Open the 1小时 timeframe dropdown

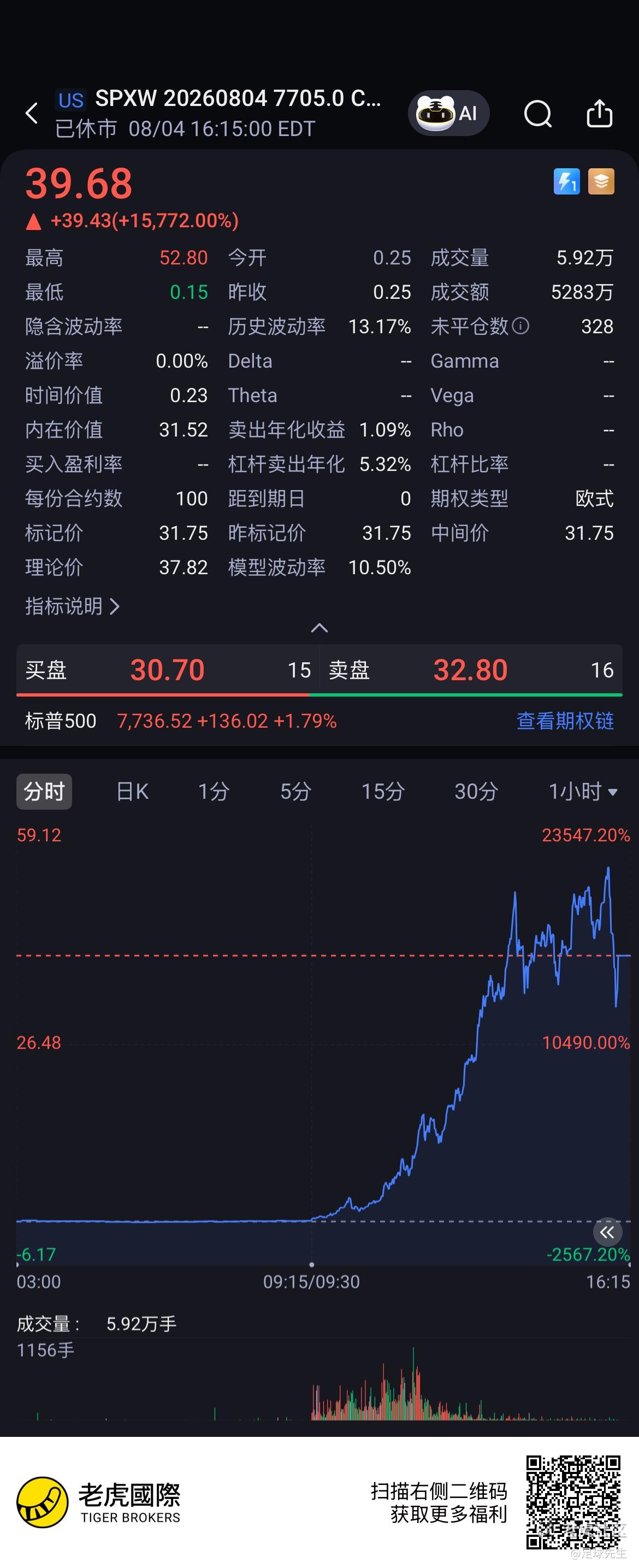[583, 791]
